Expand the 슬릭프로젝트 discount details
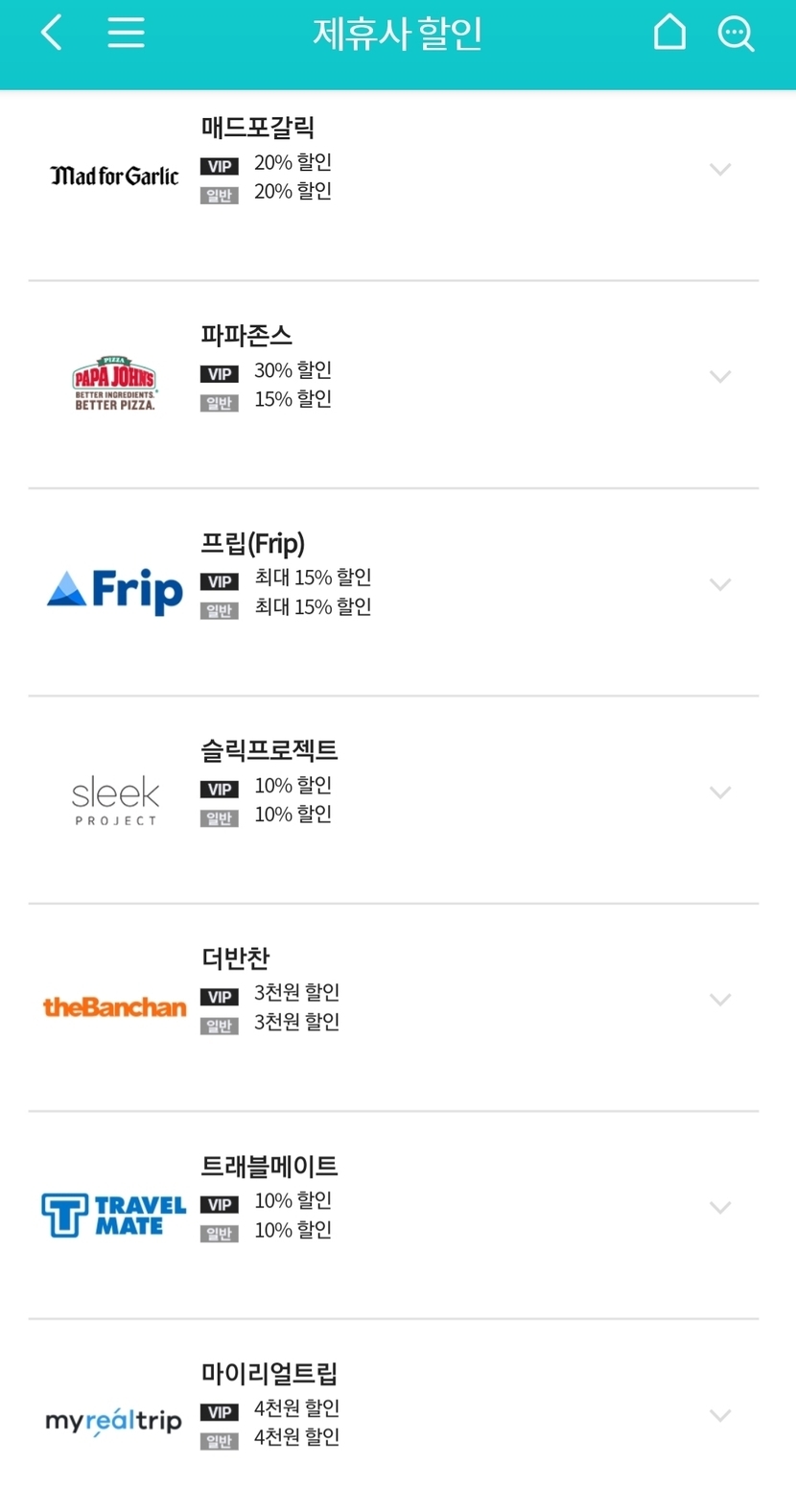This screenshot has width=796, height=1512. coord(720,792)
